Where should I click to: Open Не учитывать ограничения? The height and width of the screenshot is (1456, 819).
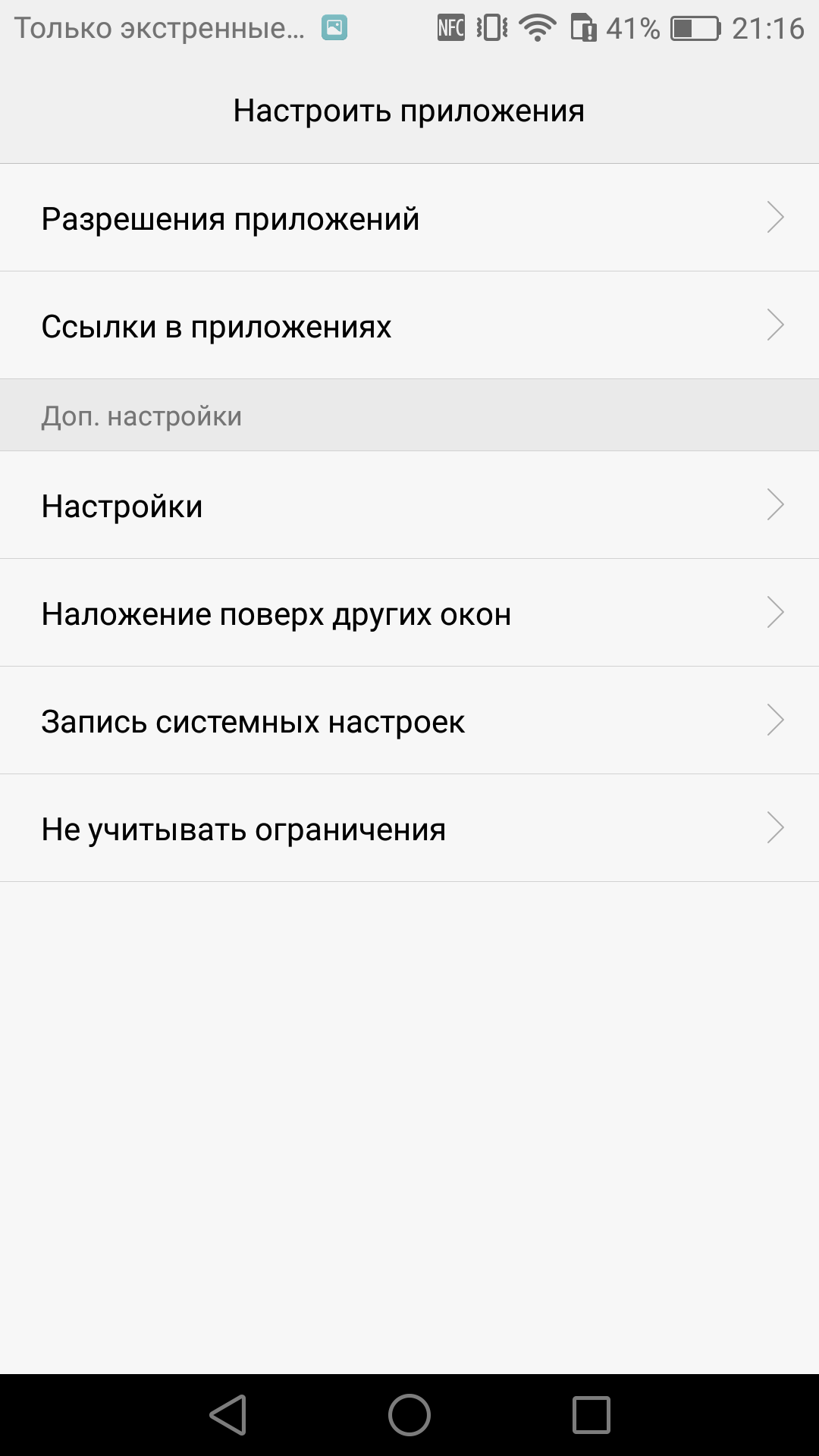point(409,828)
